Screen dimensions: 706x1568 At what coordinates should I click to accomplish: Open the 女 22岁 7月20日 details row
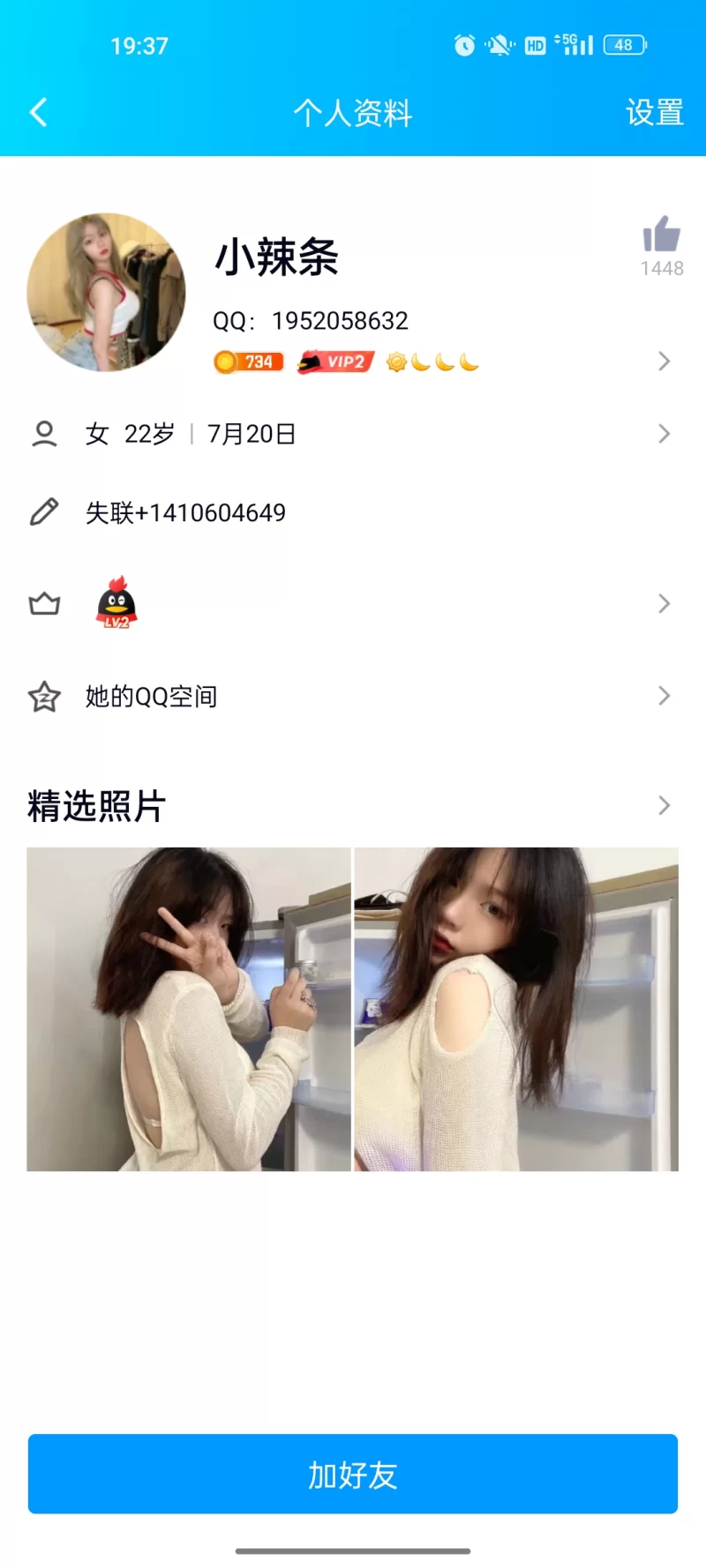tap(353, 434)
